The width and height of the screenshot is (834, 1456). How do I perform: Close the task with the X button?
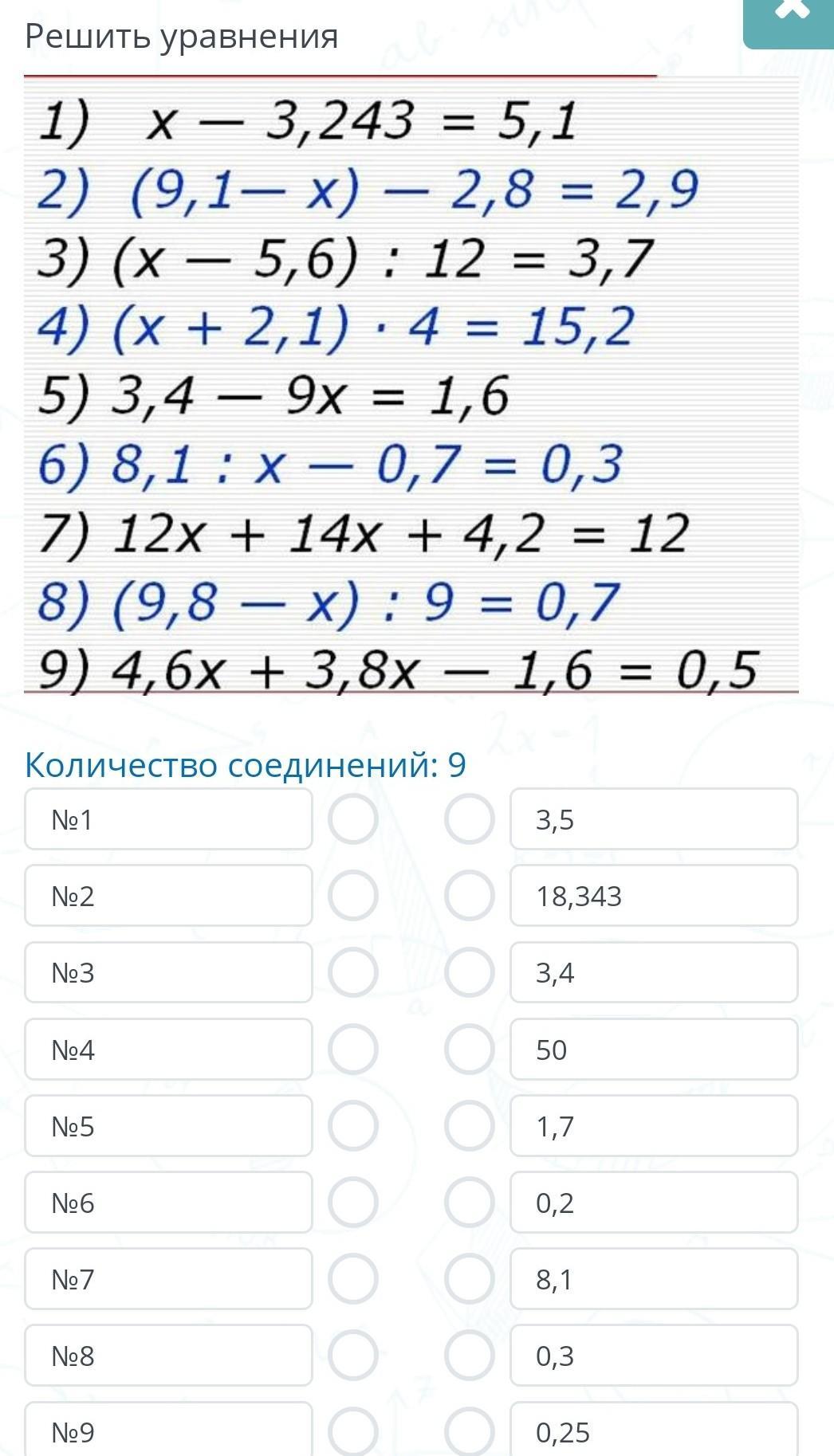coord(790,19)
